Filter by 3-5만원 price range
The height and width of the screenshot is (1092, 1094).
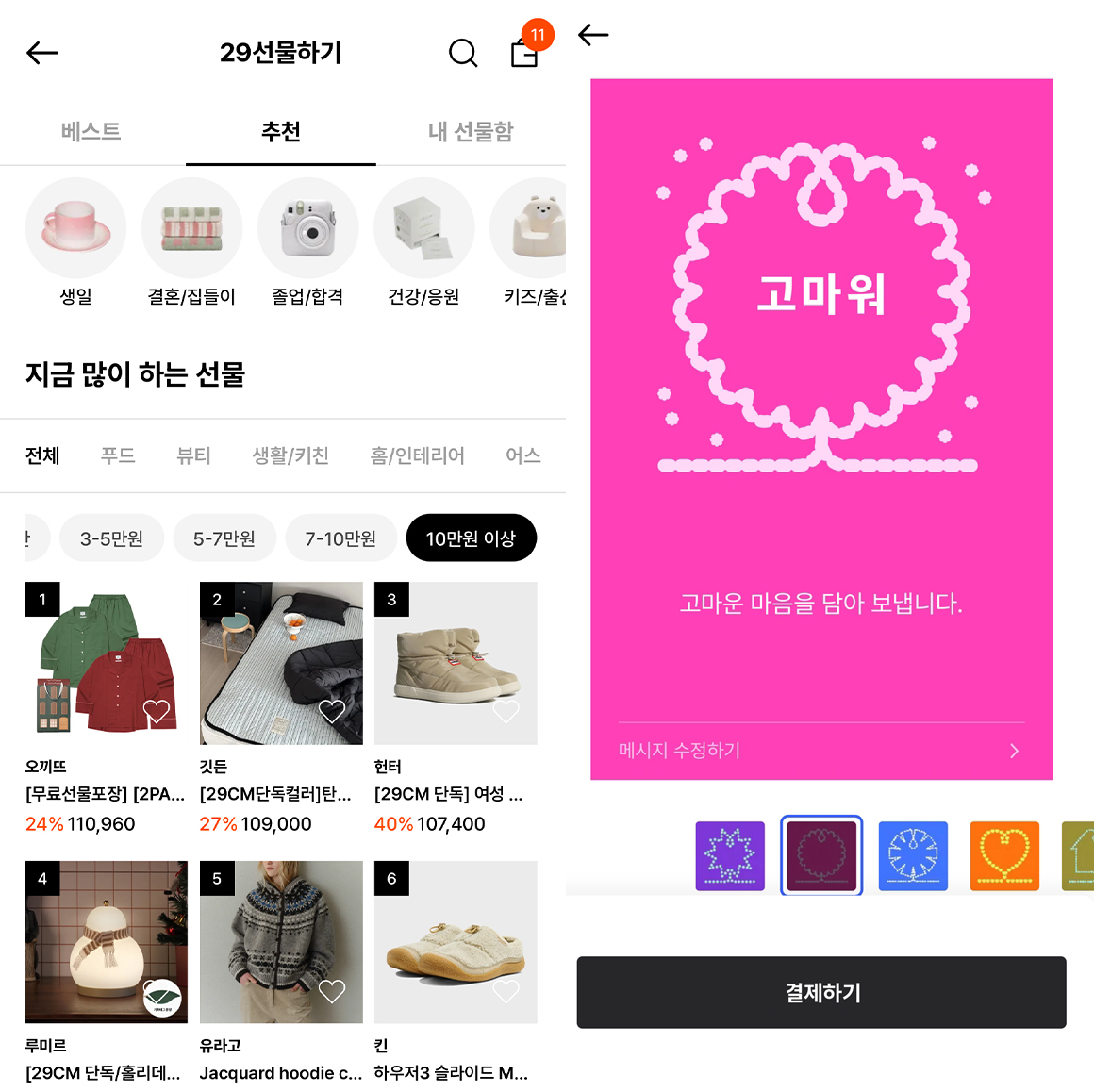tap(111, 538)
